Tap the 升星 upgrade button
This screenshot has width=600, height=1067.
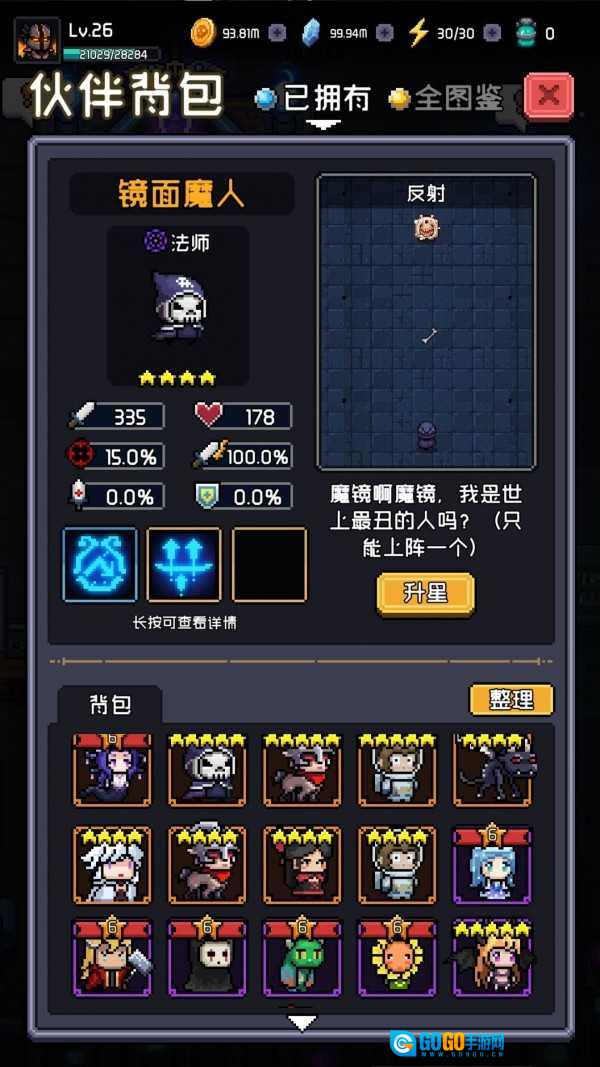(426, 594)
